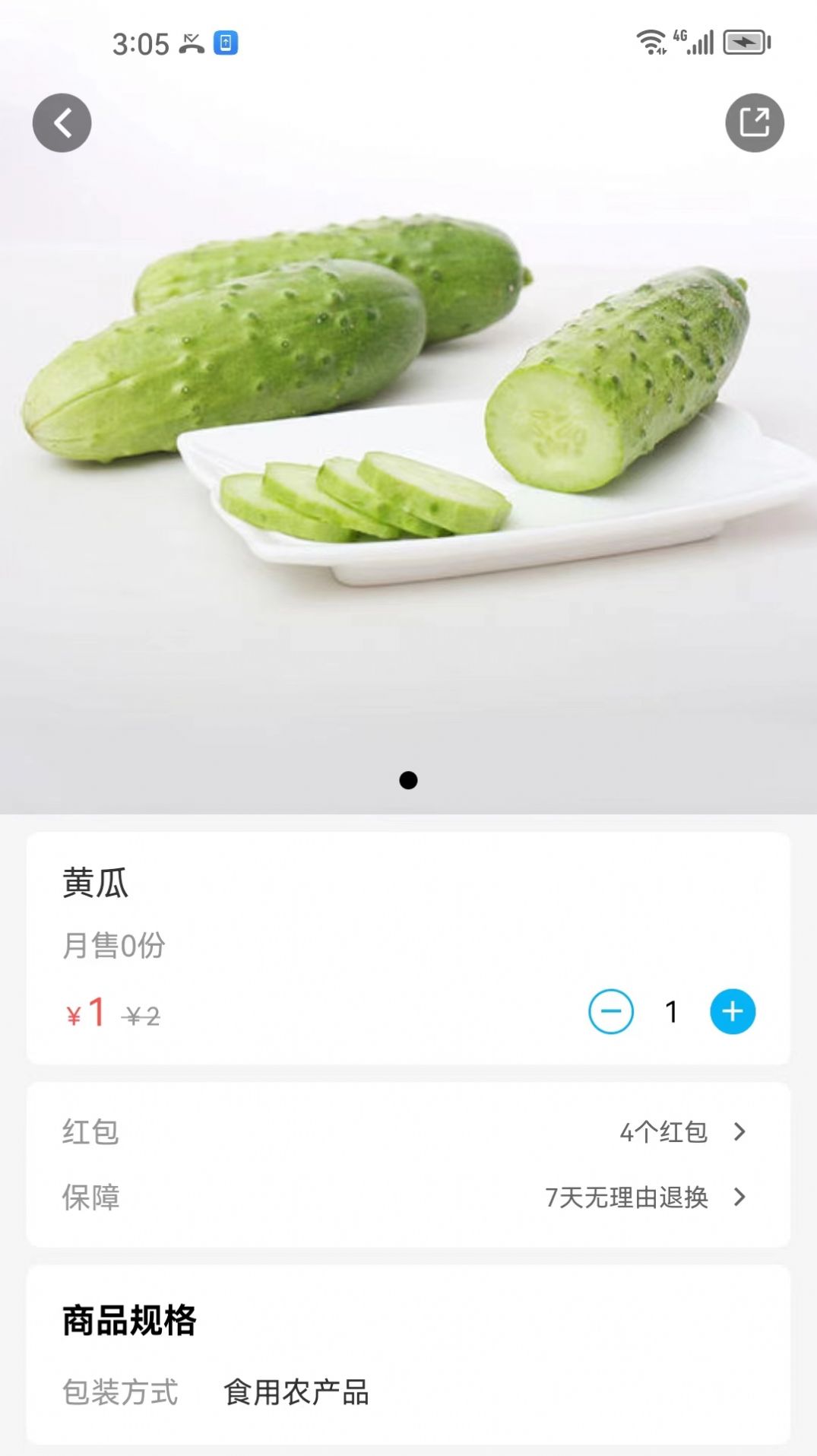
Task: Select the quantity value 1
Action: (x=672, y=1011)
